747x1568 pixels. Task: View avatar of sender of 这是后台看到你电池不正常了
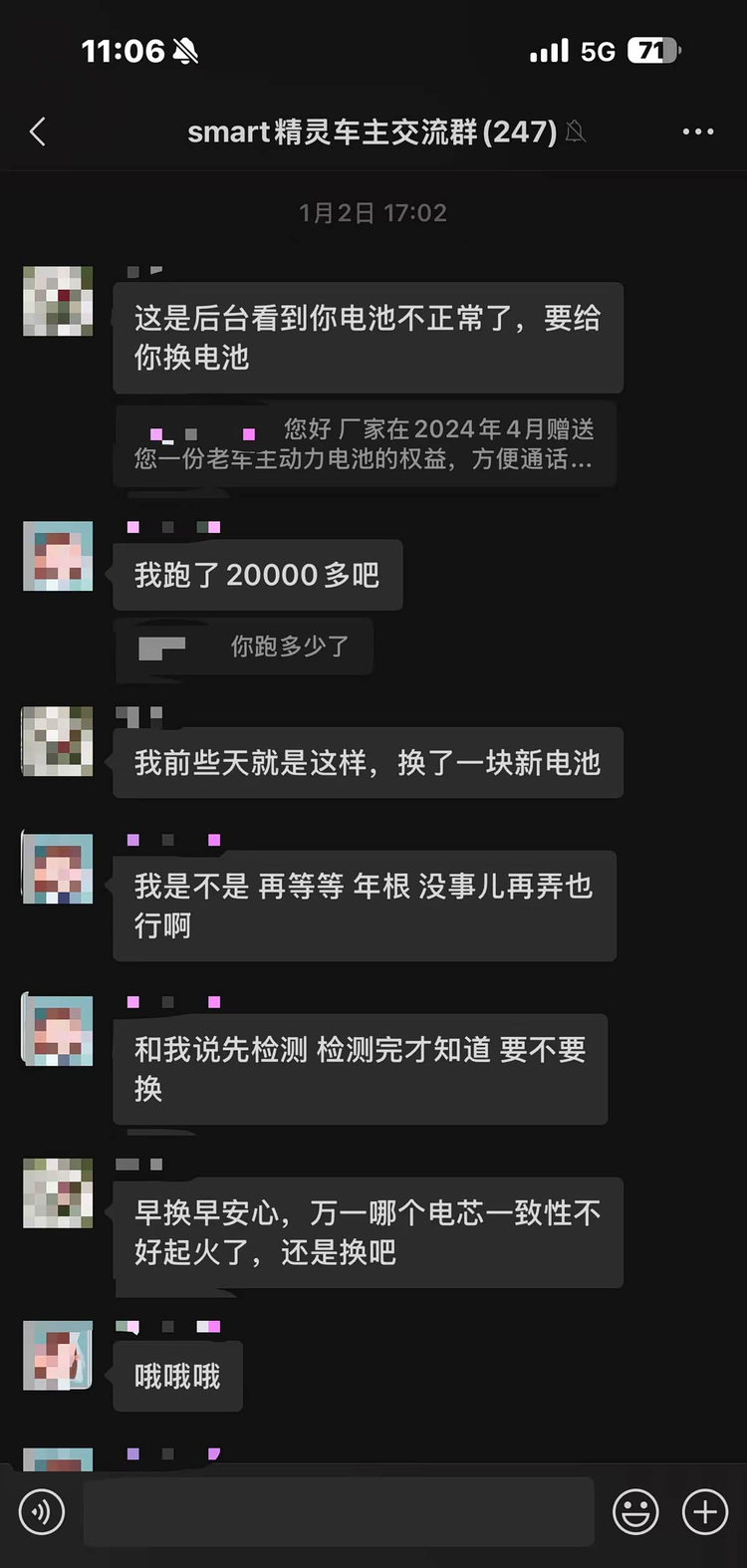(58, 301)
